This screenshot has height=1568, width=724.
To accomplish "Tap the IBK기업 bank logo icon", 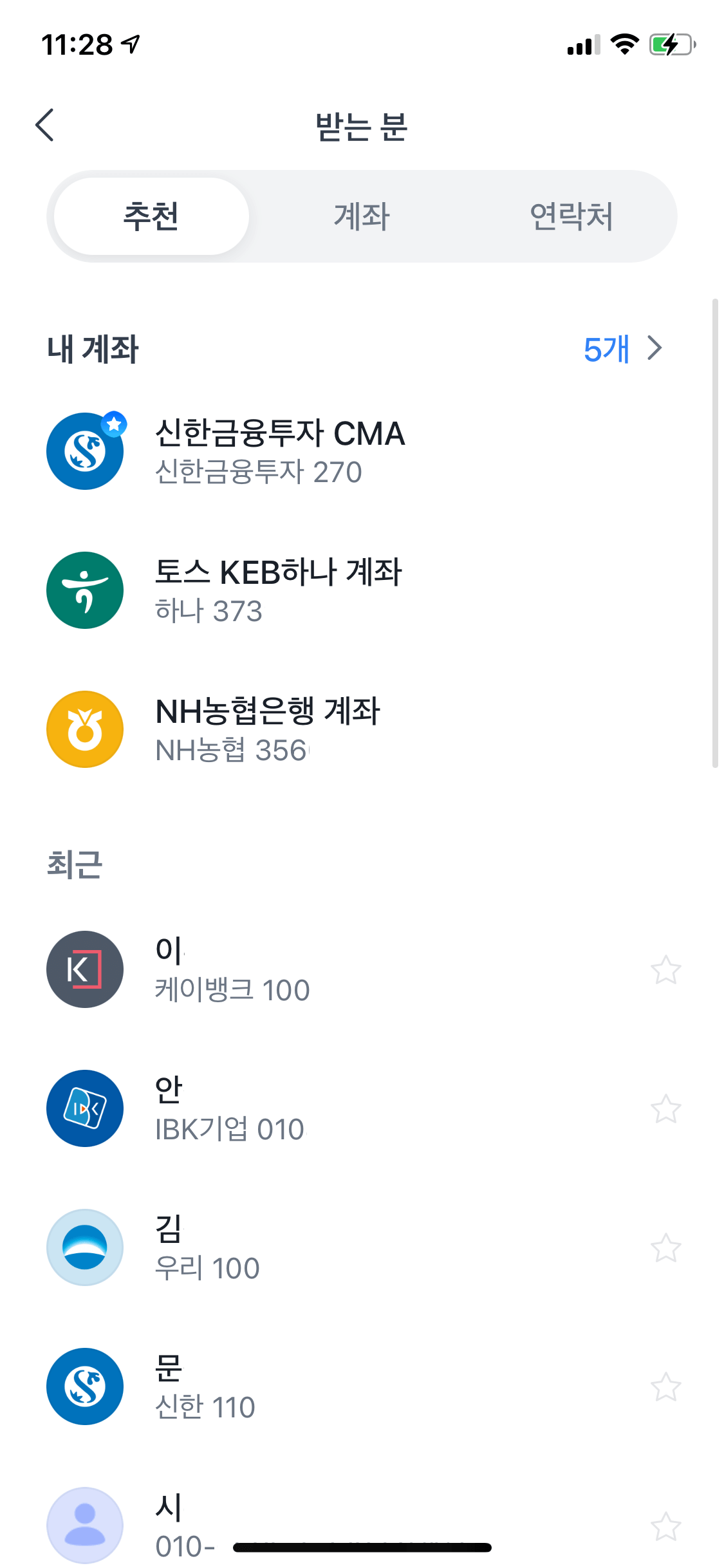I will click(84, 1108).
